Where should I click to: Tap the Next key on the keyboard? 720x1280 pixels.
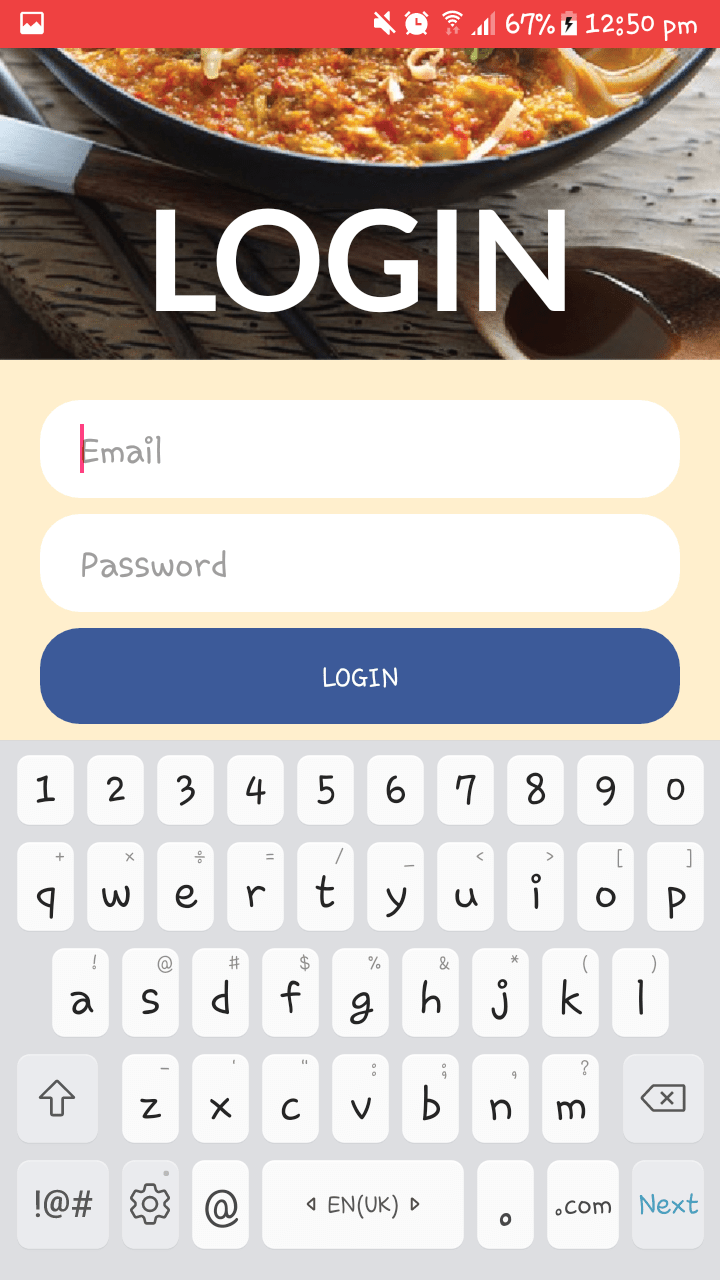coord(668,1204)
